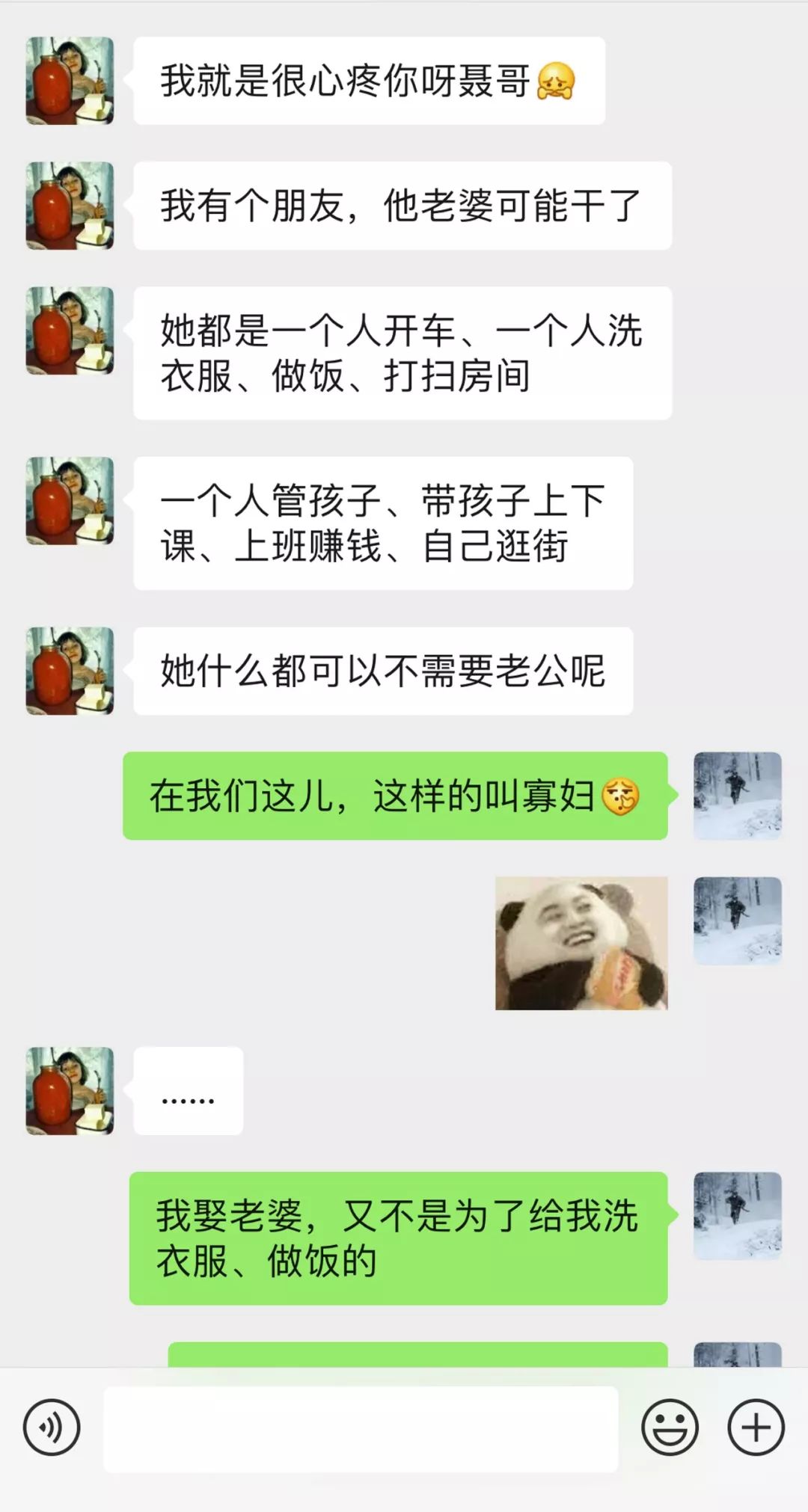The width and height of the screenshot is (808, 1512).
Task: Tap the avatar beside "我就是很心疼你呀聂哥"
Action: [x=70, y=81]
